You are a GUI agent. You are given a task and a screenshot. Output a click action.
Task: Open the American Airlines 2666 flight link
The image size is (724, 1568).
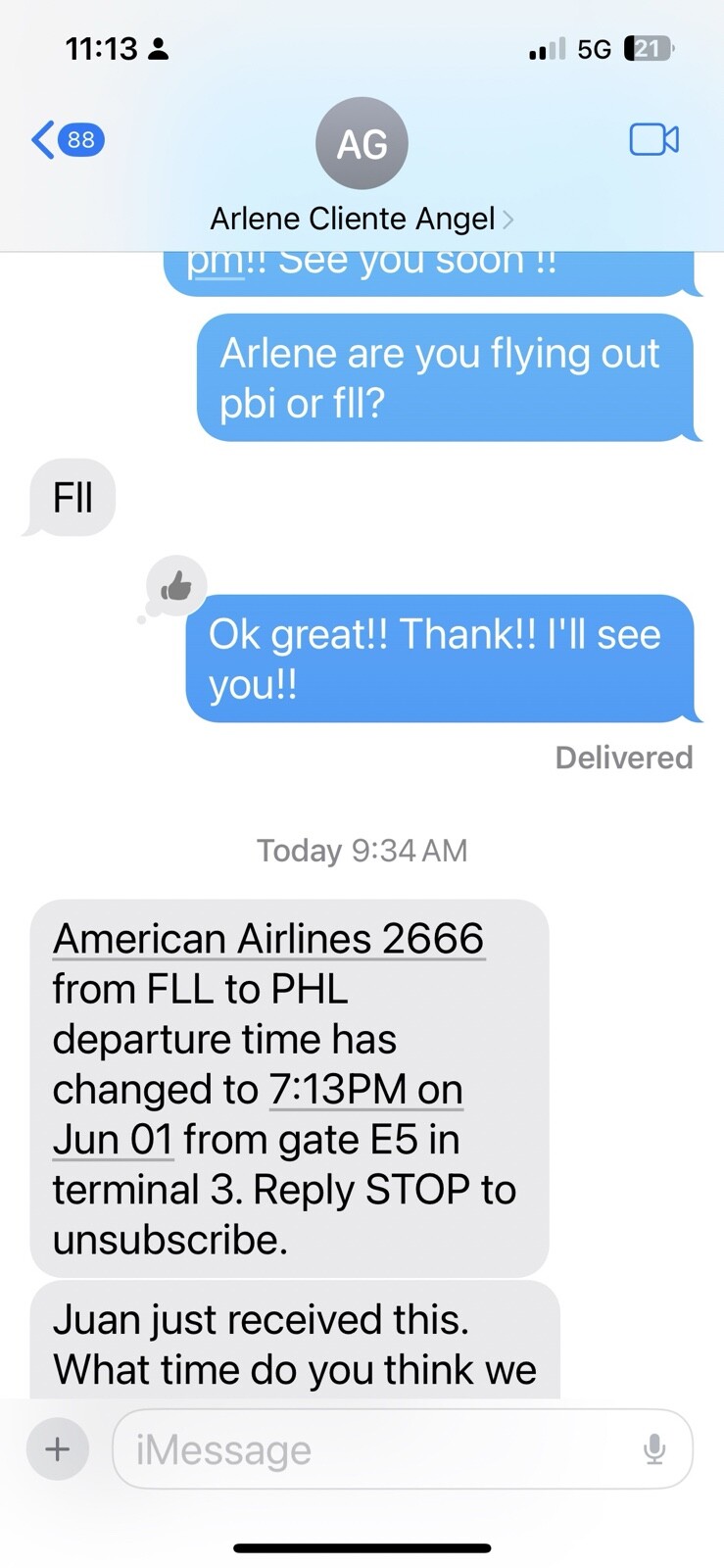pyautogui.click(x=268, y=939)
